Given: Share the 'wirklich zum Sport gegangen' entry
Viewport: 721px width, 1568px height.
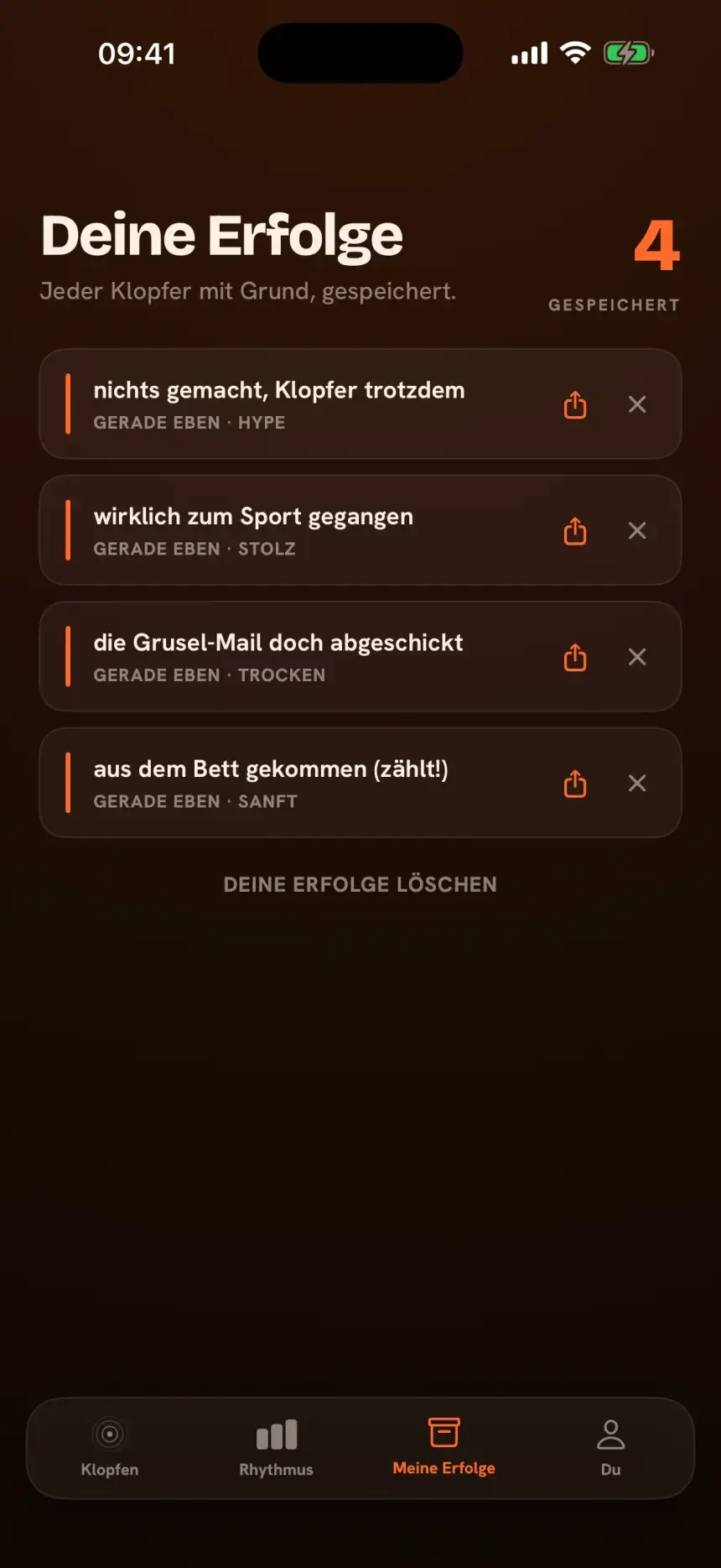Looking at the screenshot, I should (575, 530).
